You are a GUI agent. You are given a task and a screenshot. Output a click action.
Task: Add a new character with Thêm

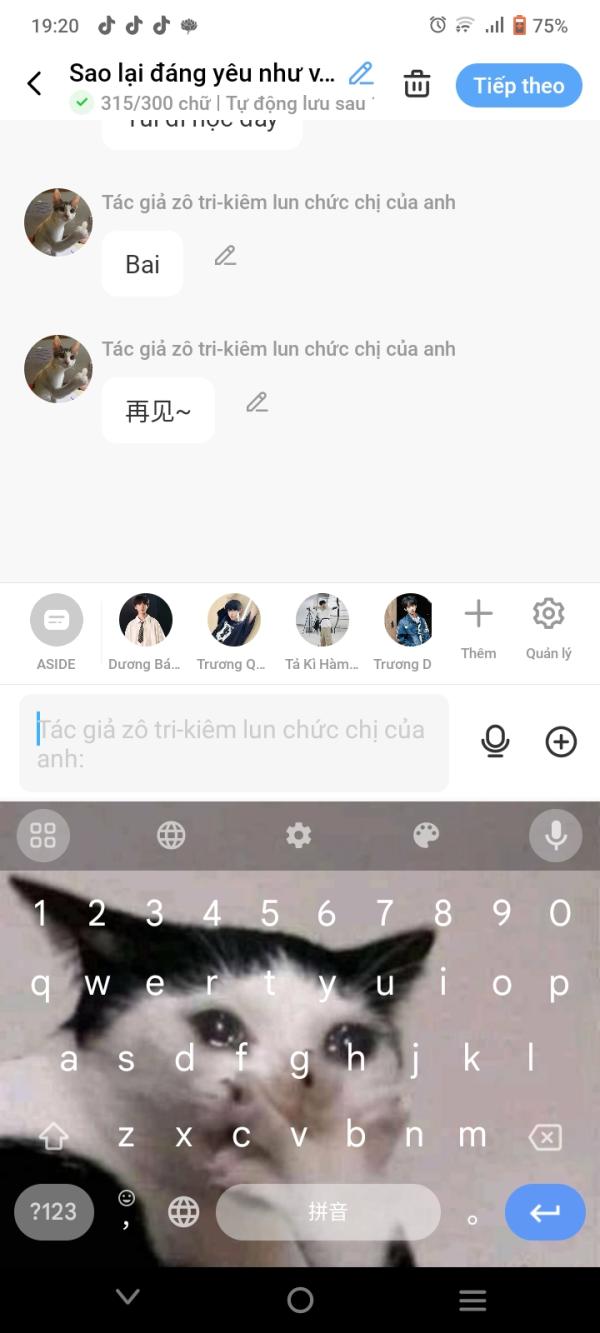[x=478, y=627]
